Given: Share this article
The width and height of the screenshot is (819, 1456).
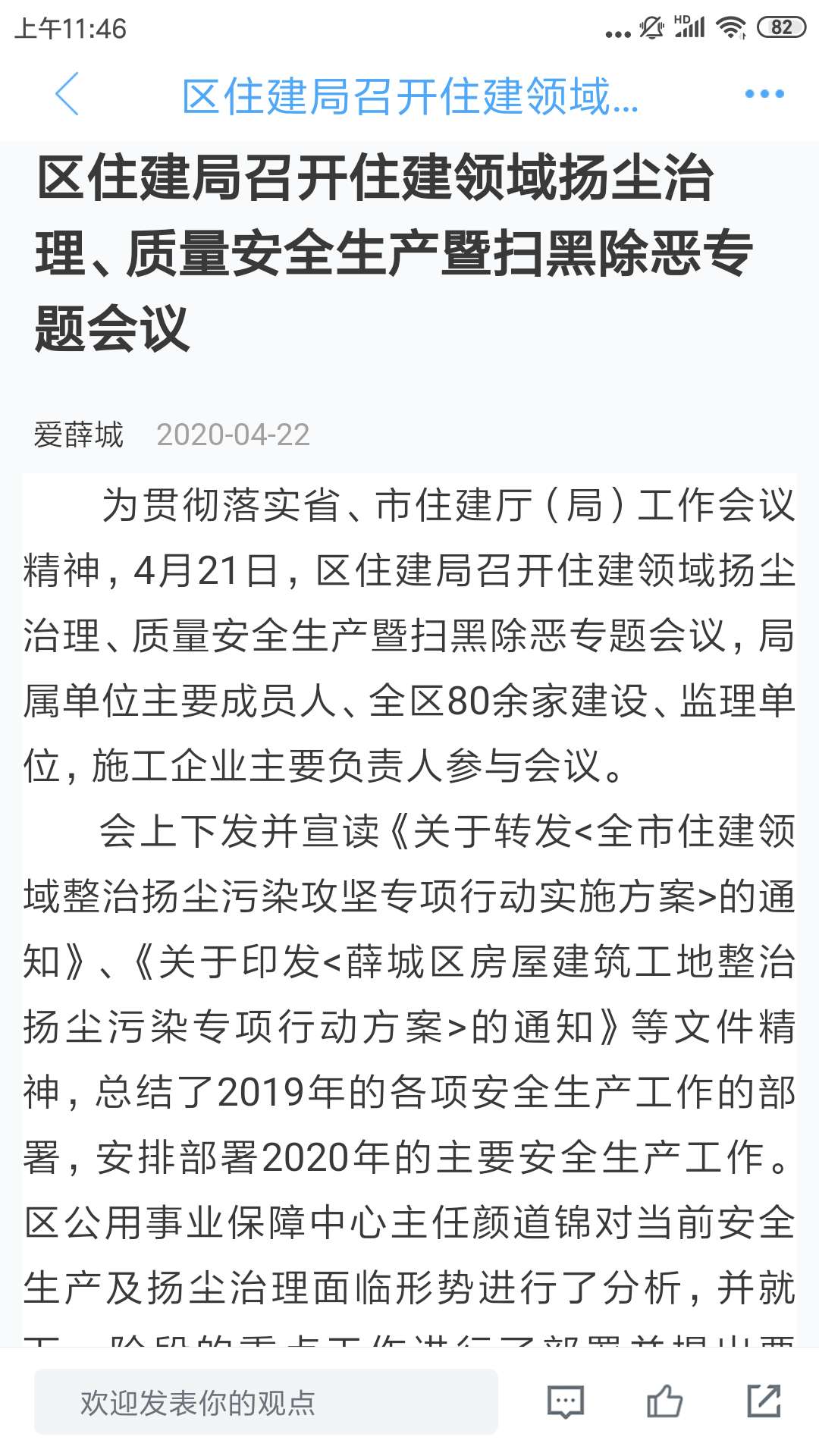Looking at the screenshot, I should click(764, 1401).
